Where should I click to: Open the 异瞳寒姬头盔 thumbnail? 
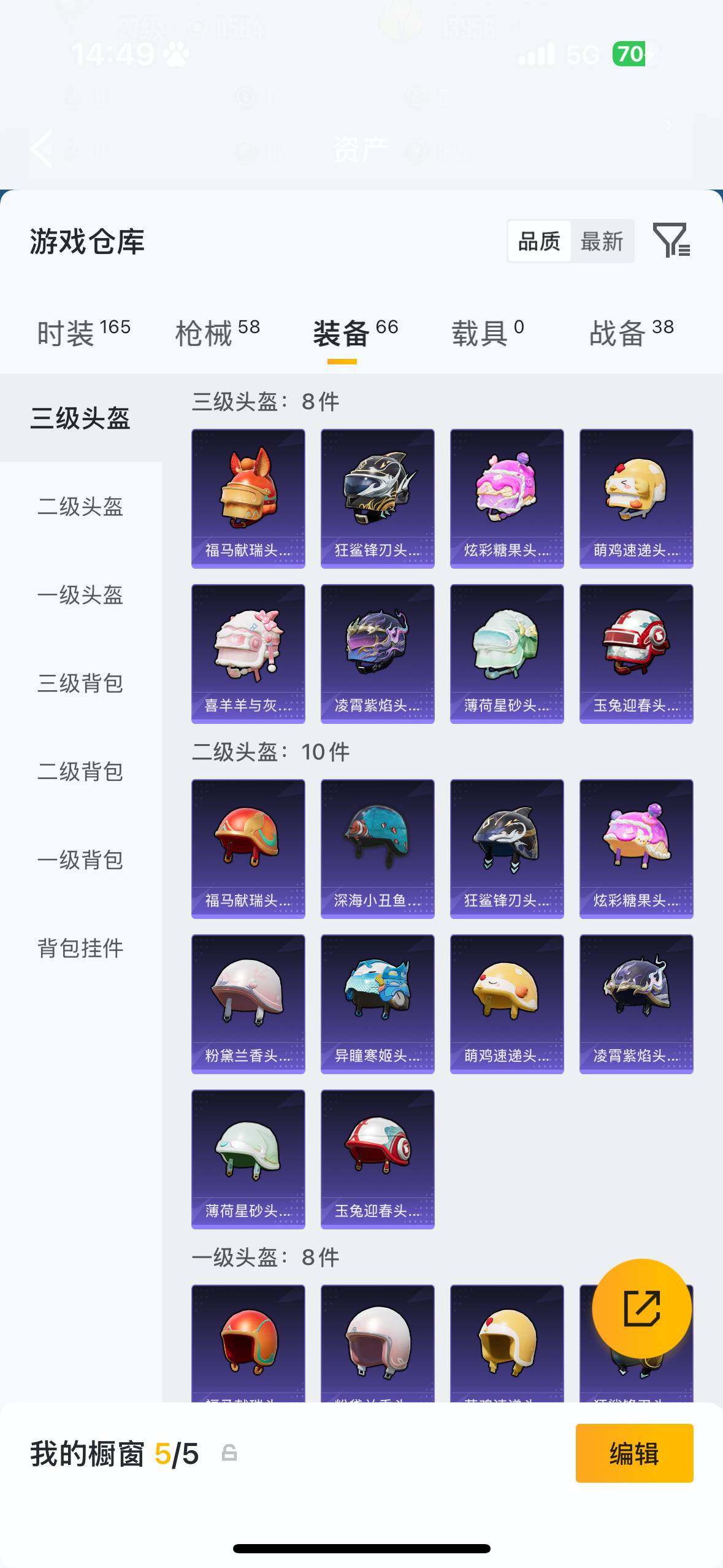(377, 1003)
